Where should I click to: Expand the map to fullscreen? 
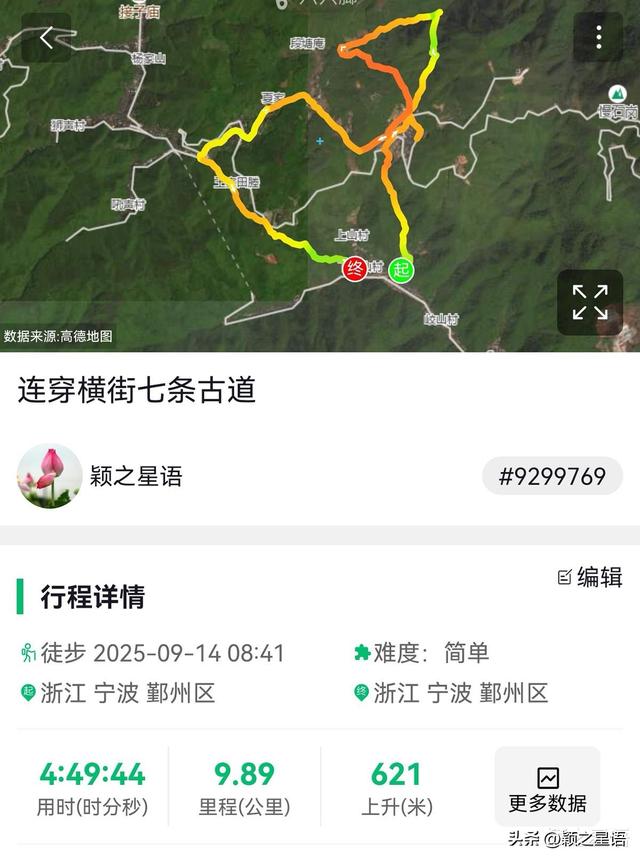click(590, 302)
